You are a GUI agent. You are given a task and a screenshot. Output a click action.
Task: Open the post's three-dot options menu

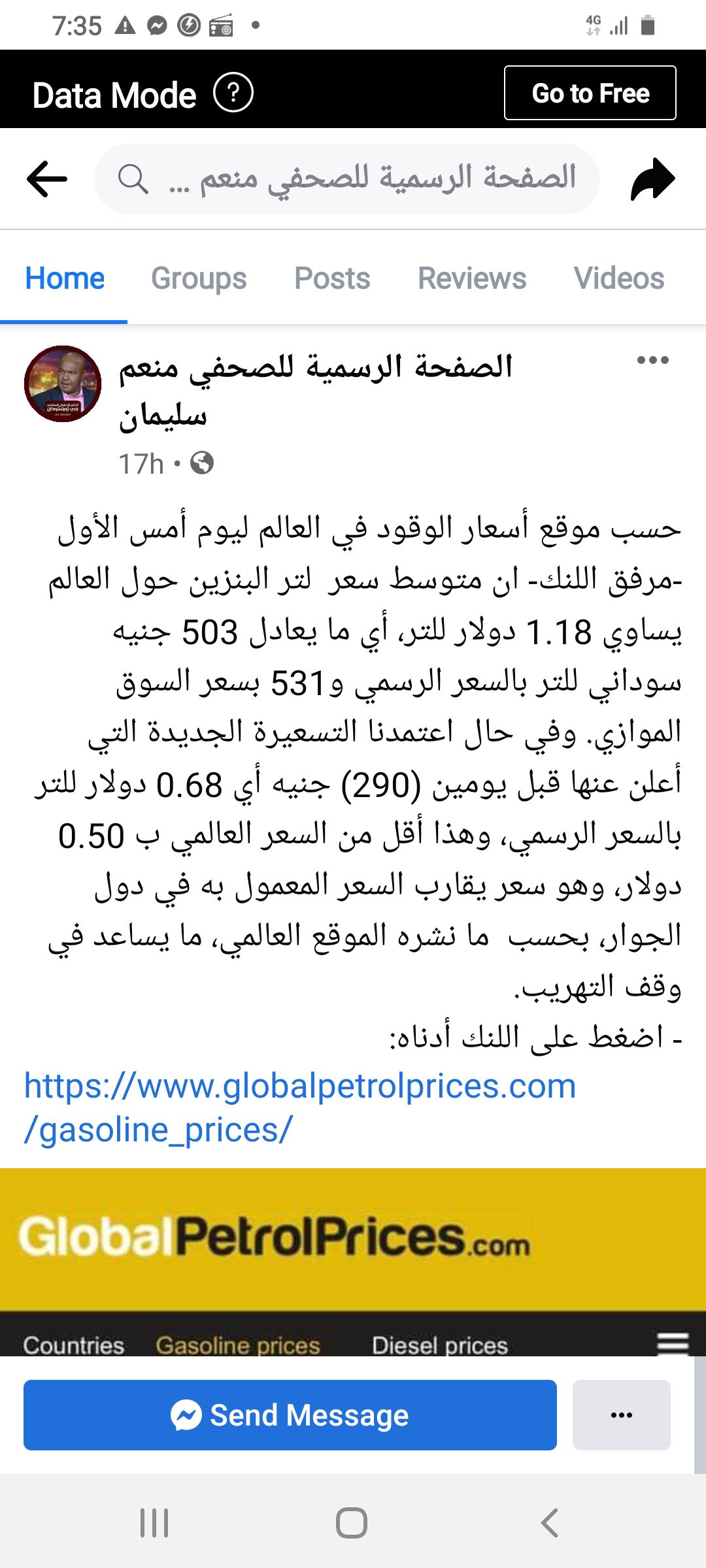[x=653, y=360]
